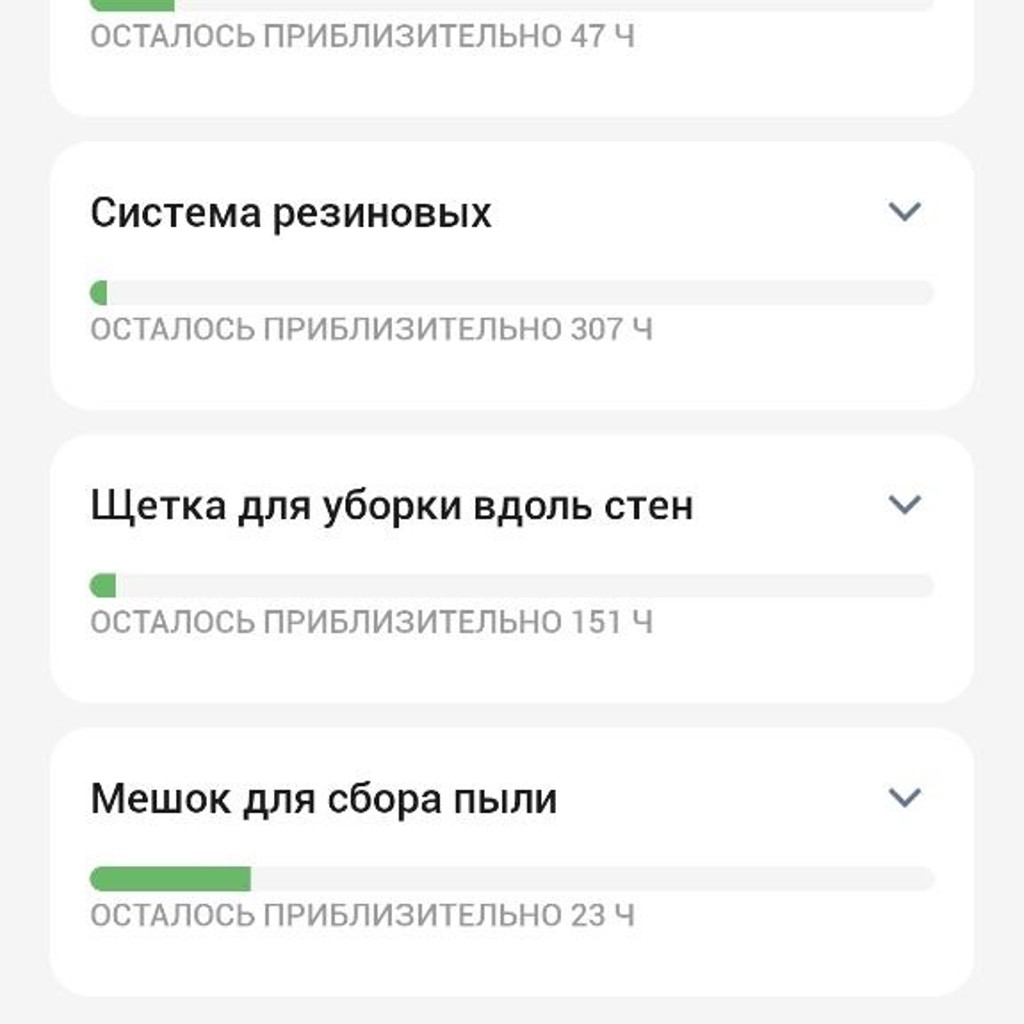1024x1024 pixels.
Task: Expand Щетка для уборки вдоль стен
Action: point(904,504)
